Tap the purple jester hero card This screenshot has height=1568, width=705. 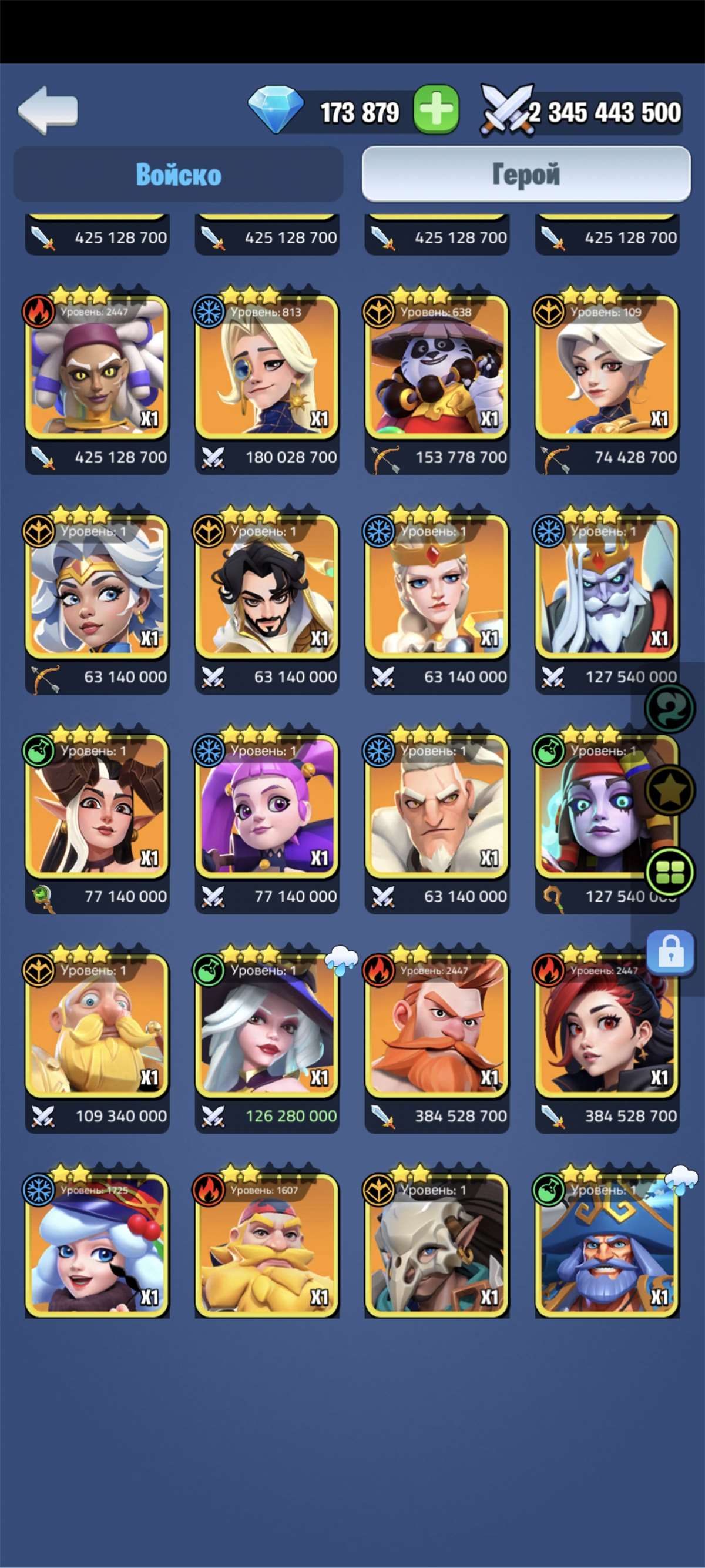(x=266, y=806)
